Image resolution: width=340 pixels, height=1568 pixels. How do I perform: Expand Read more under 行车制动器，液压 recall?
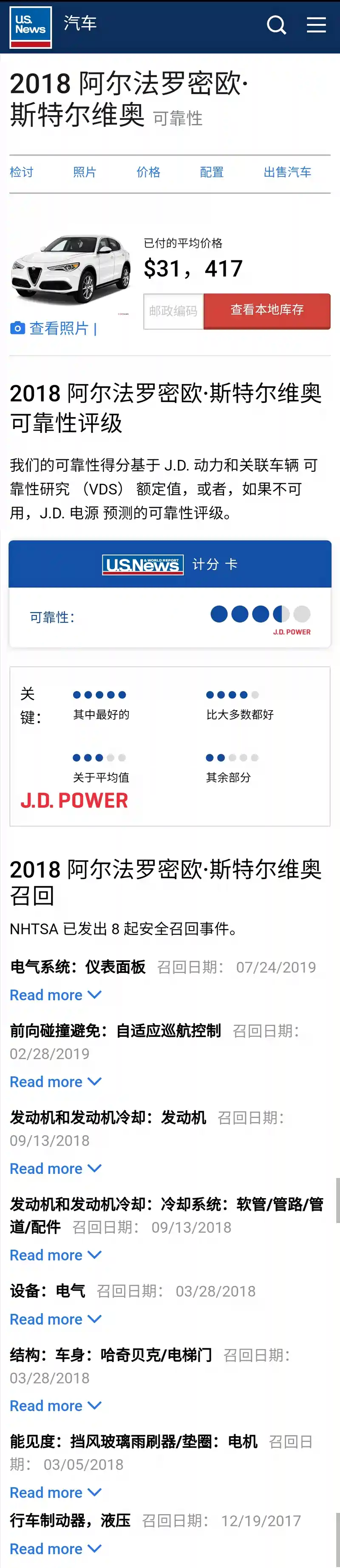click(55, 1548)
